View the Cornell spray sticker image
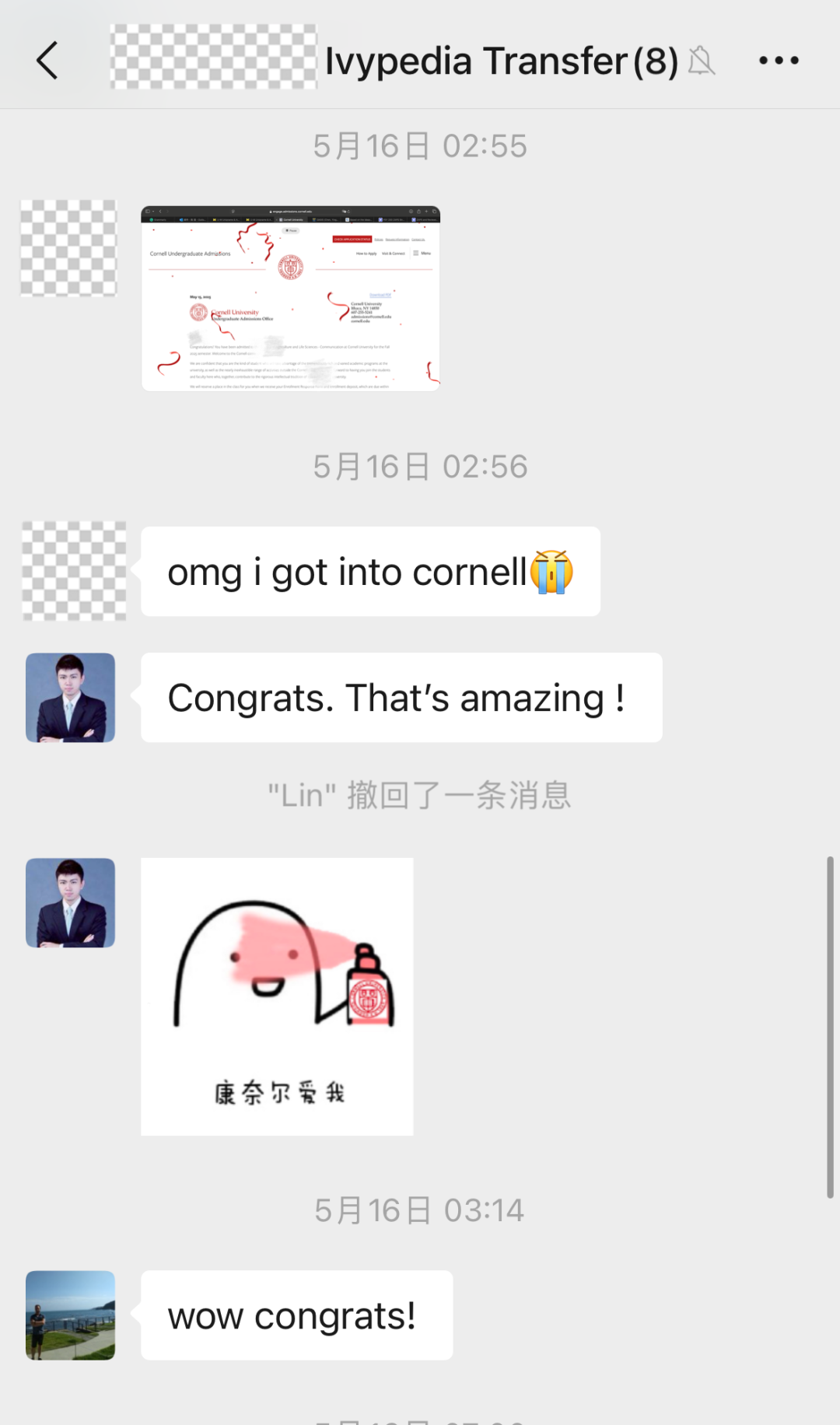840x1425 pixels. coord(277,996)
